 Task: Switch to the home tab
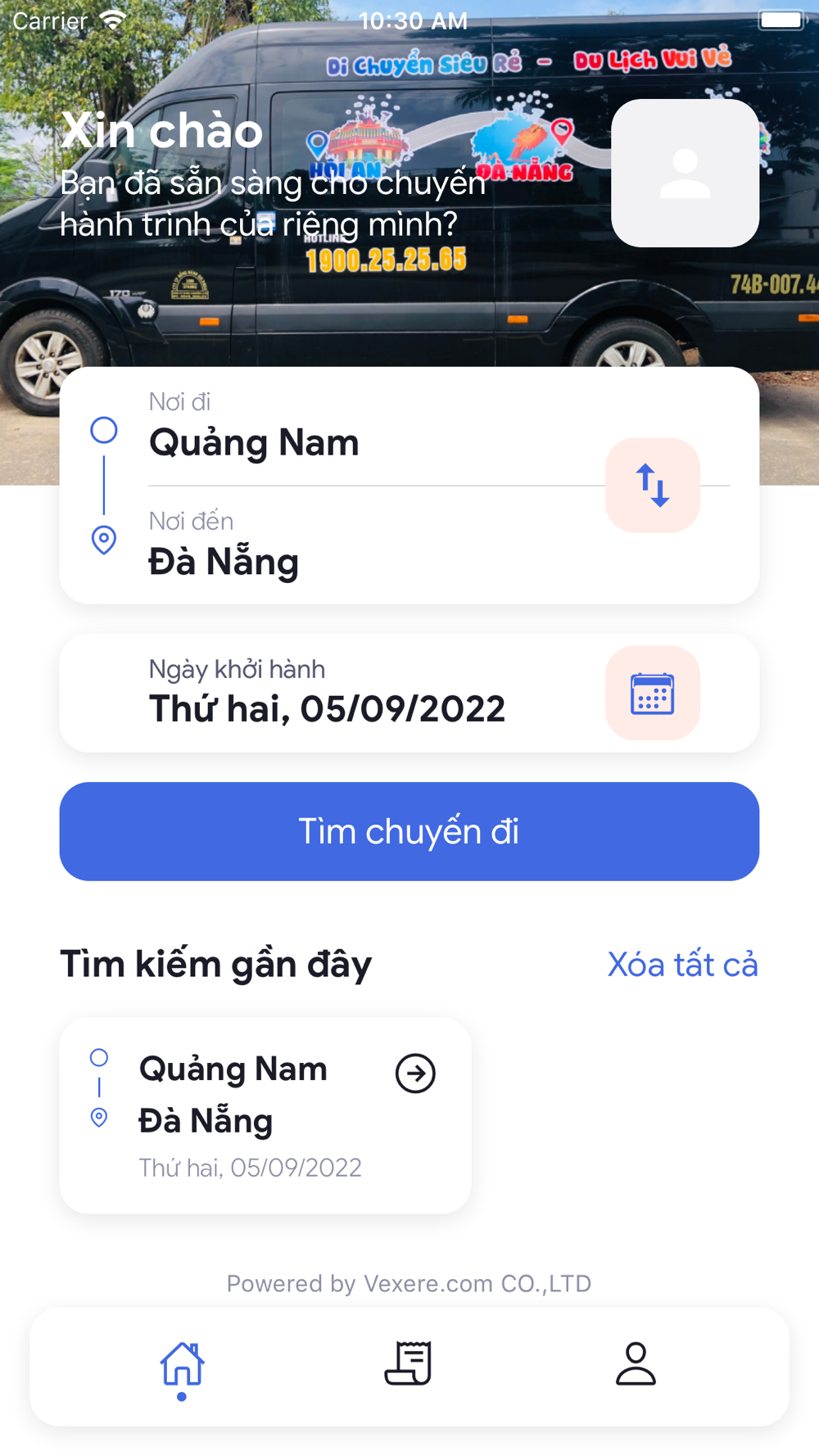182,1365
